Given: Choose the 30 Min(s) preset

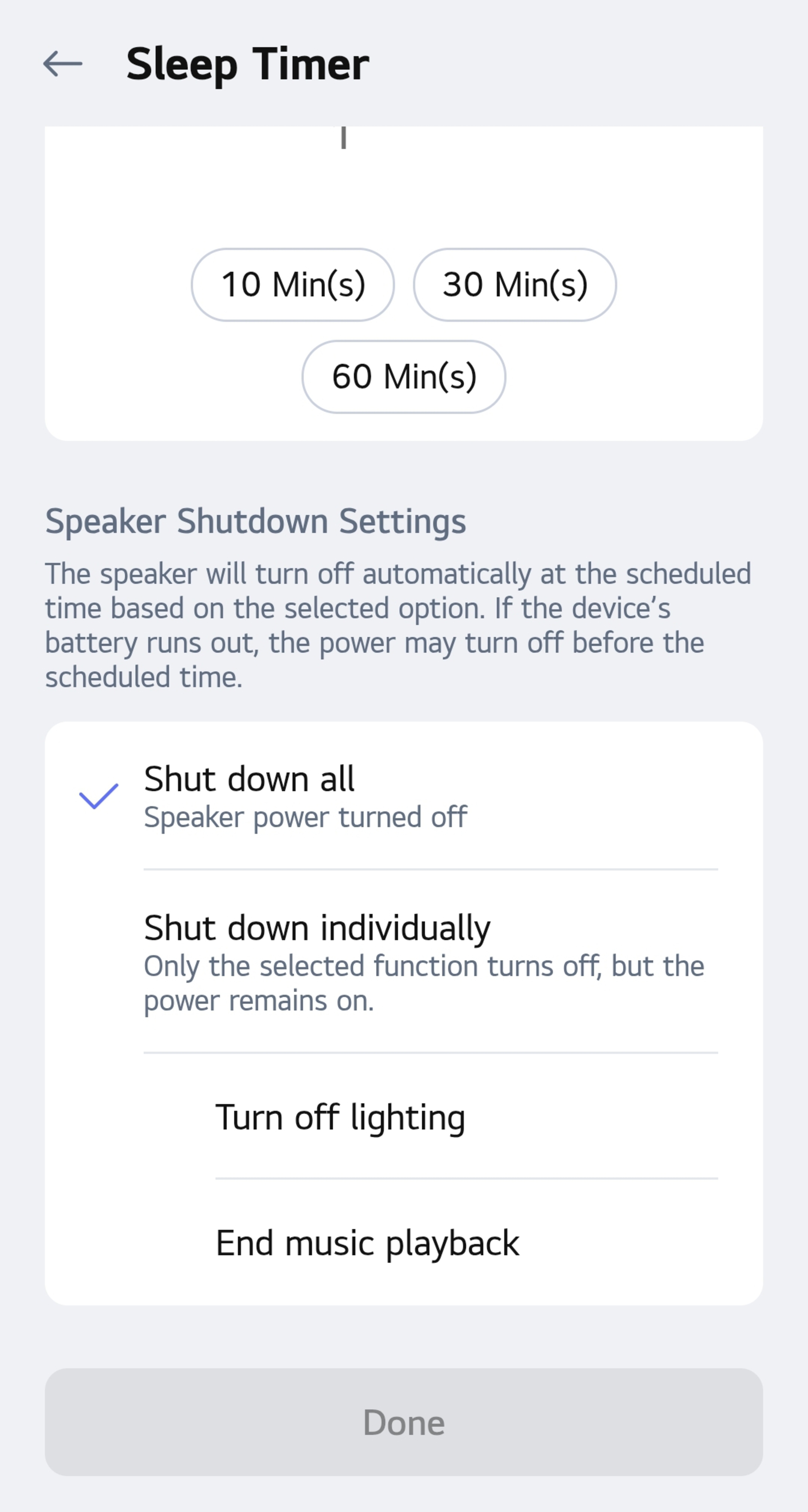Looking at the screenshot, I should 515,285.
